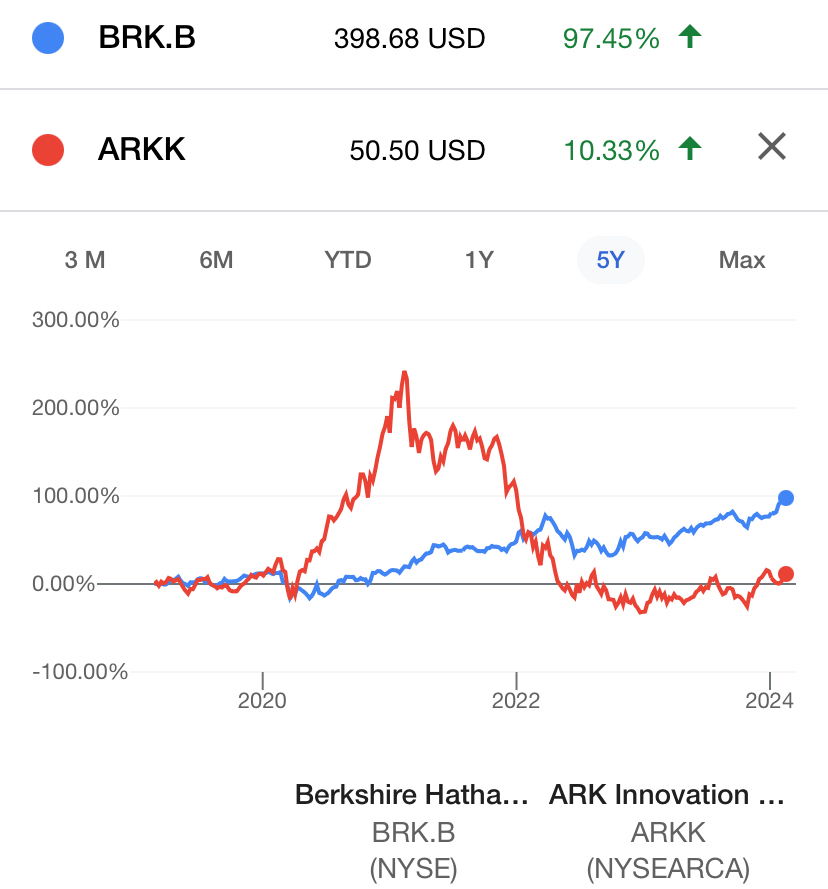Open ARK Innovation ARKK (NYSEARCA) details

[668, 831]
